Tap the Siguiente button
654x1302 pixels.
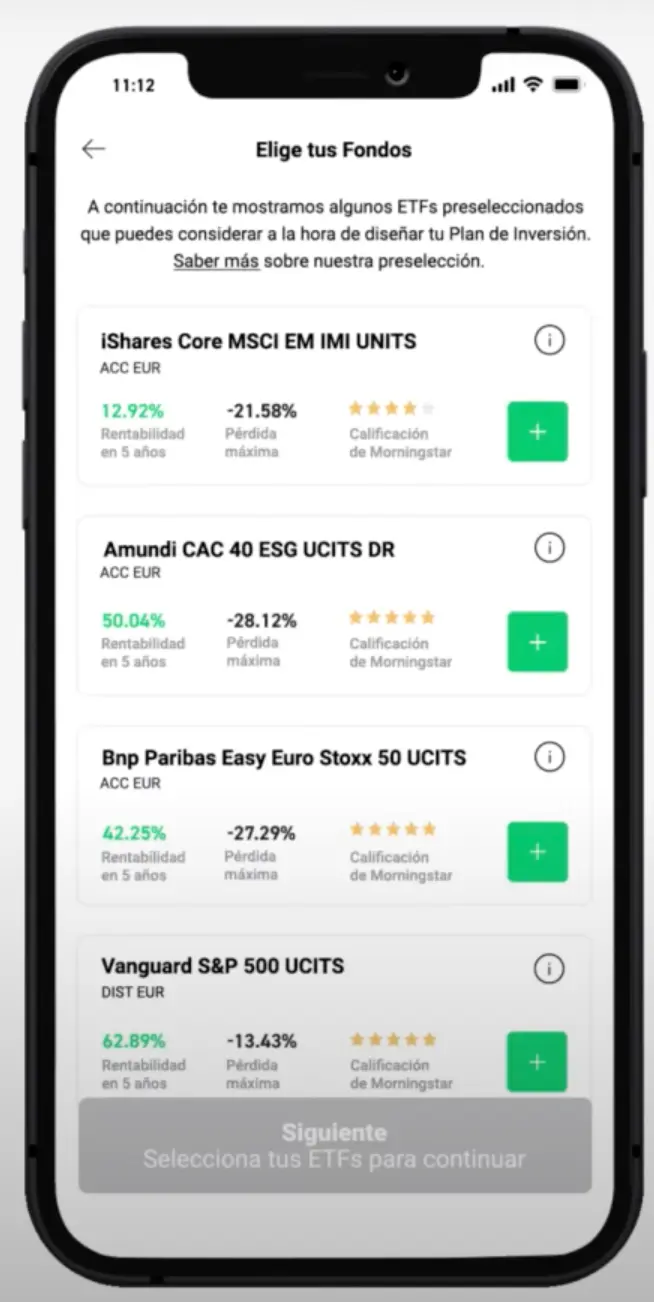click(x=334, y=1146)
